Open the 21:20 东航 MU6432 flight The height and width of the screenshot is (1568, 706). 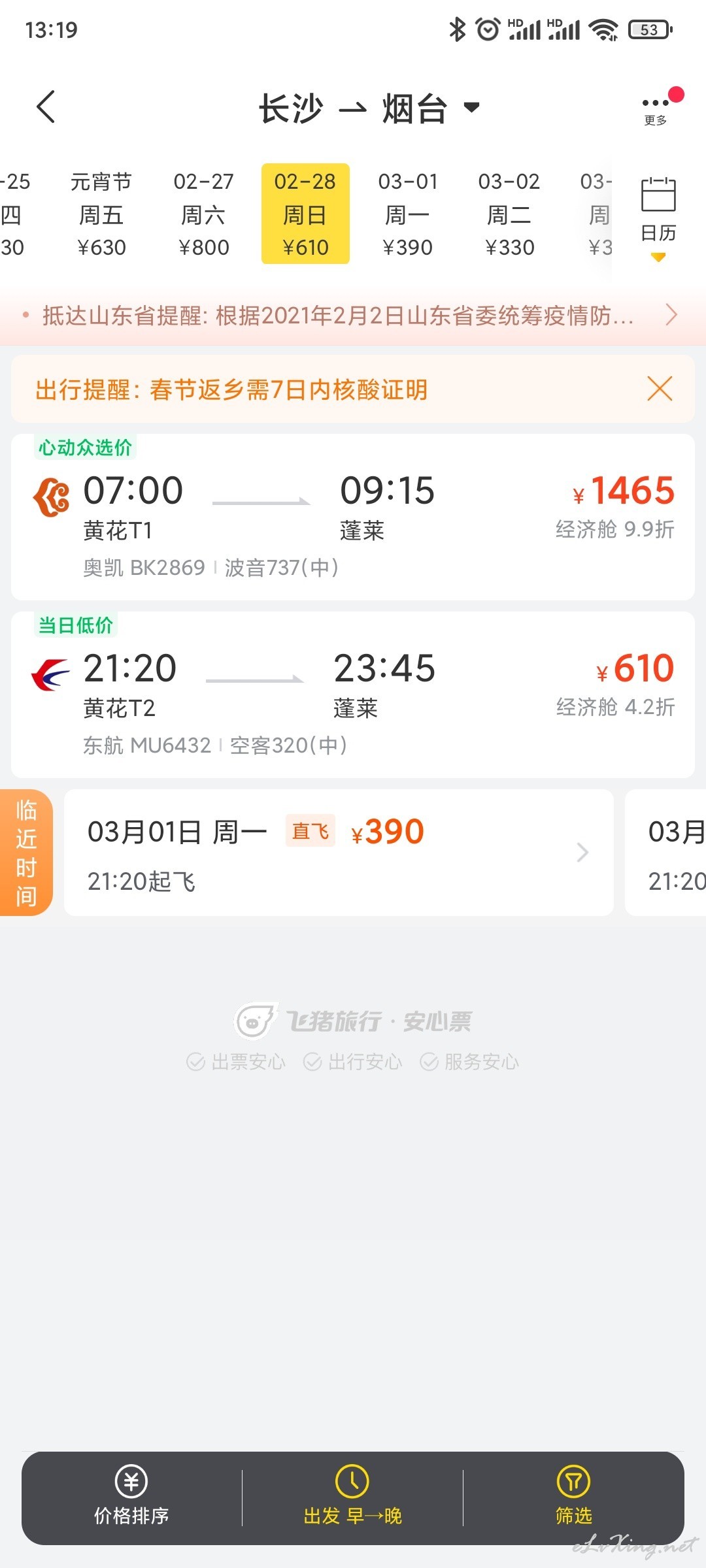[353, 694]
